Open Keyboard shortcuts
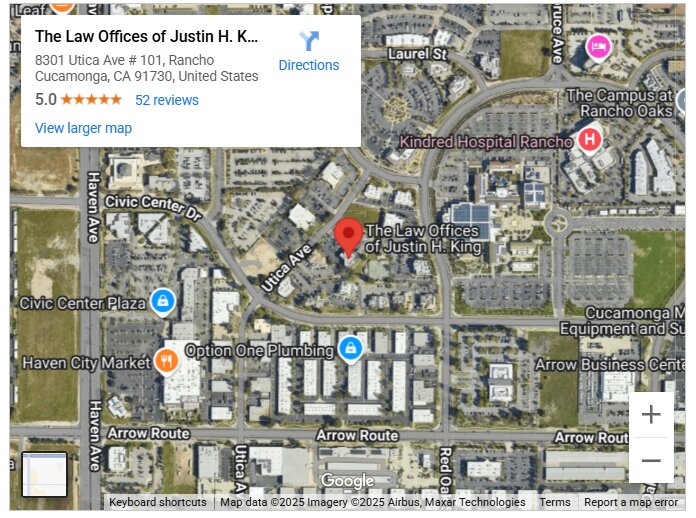 pyautogui.click(x=158, y=503)
